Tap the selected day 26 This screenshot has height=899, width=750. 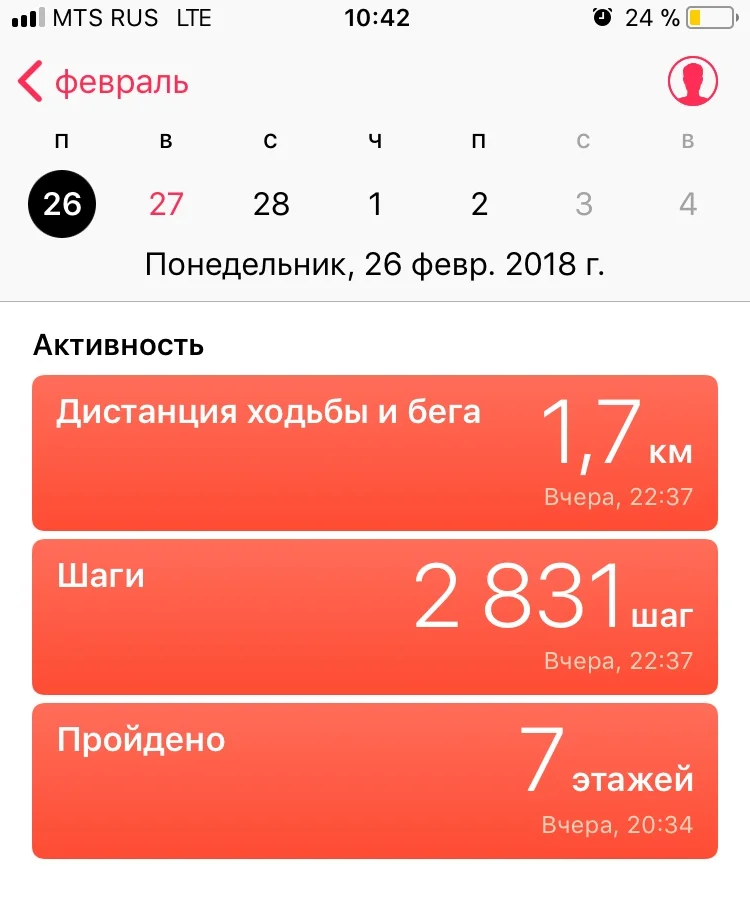(x=62, y=204)
